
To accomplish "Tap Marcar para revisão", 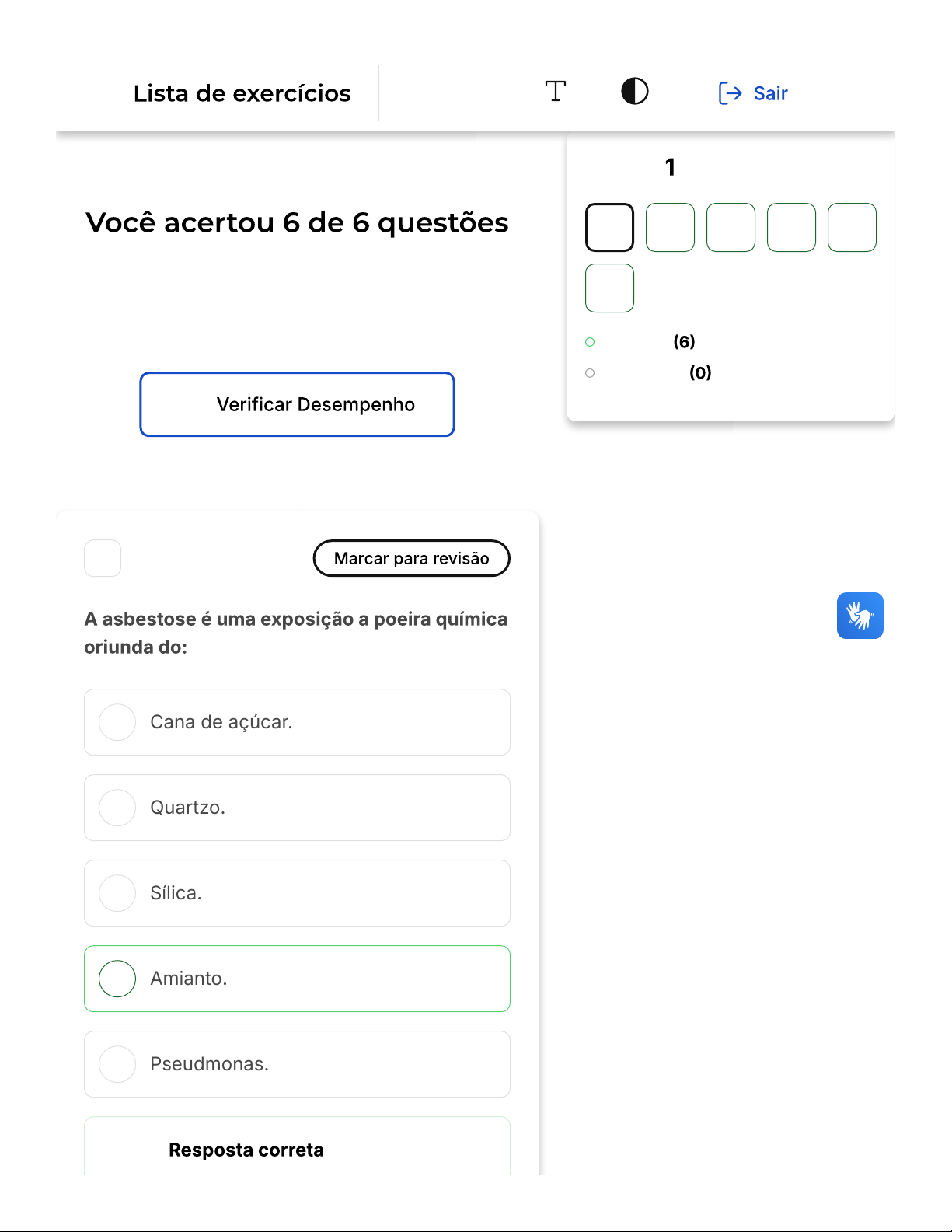I will [x=411, y=558].
